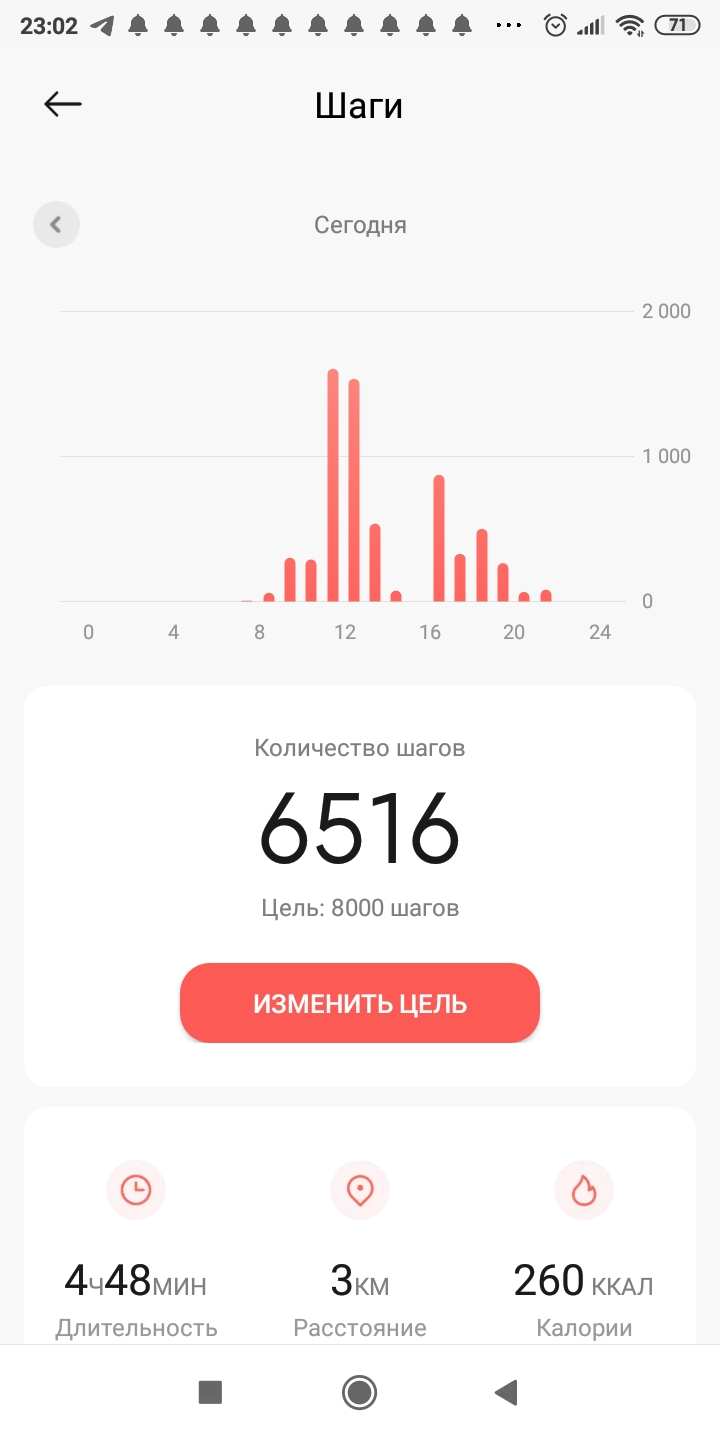This screenshot has width=720, height=1440.
Task: Navigate to previous day with left chevron
Action: tap(56, 224)
